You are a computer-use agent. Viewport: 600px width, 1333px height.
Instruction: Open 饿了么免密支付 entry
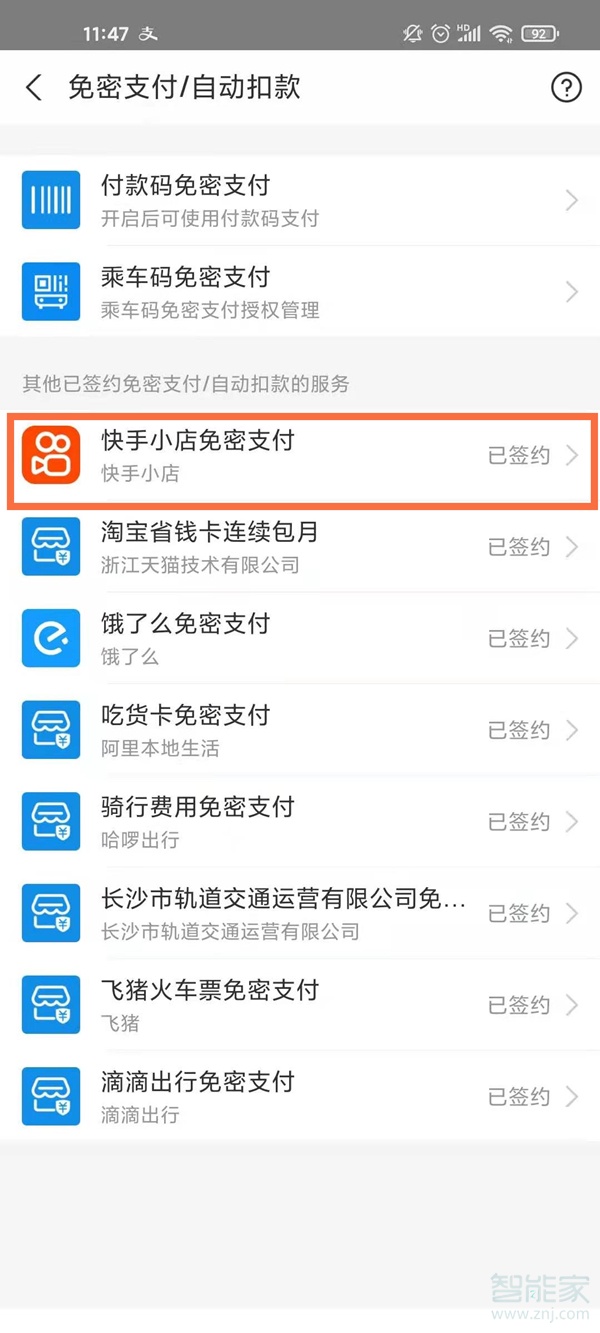point(300,638)
